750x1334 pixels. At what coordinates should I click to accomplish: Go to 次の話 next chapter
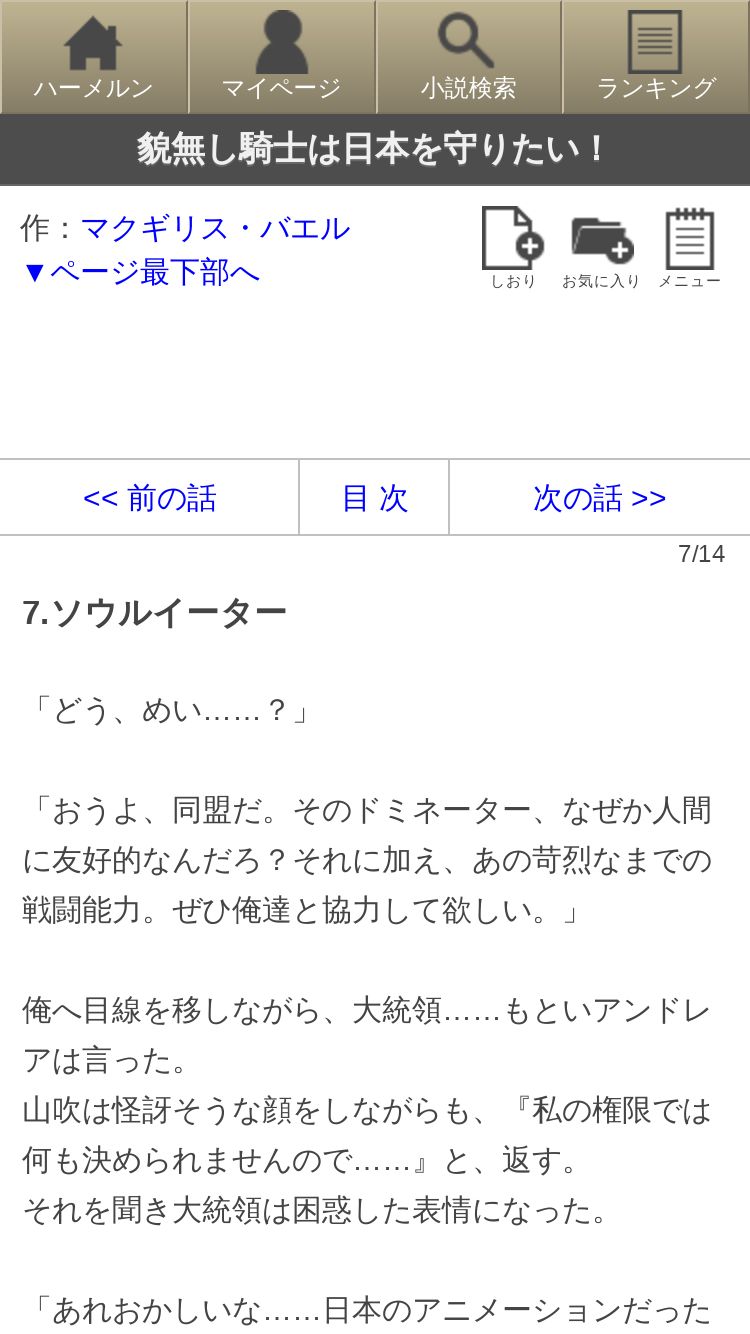coord(599,498)
